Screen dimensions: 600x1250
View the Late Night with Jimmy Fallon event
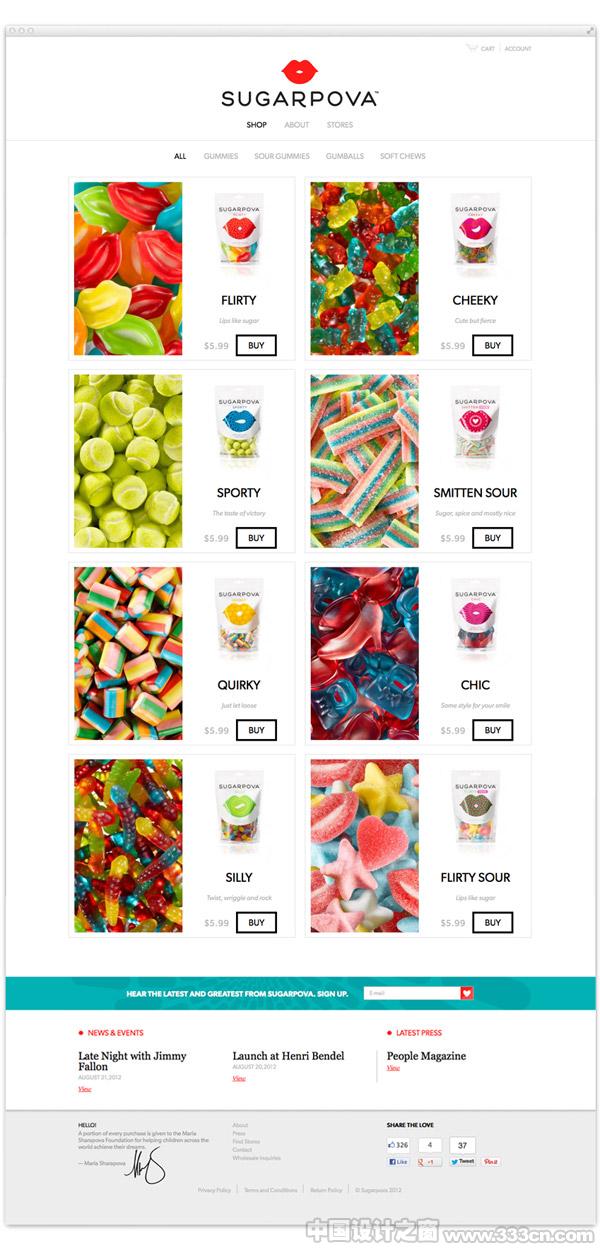click(85, 1089)
